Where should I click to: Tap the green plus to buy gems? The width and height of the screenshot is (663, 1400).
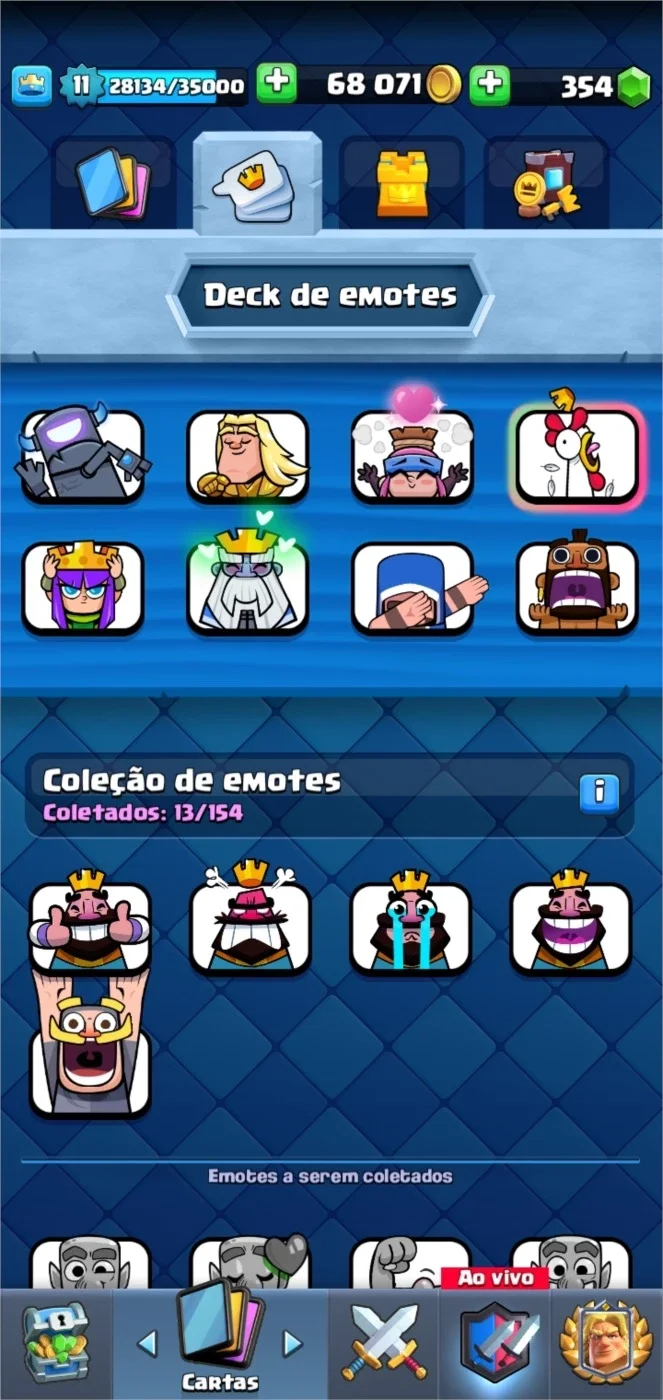pos(490,85)
